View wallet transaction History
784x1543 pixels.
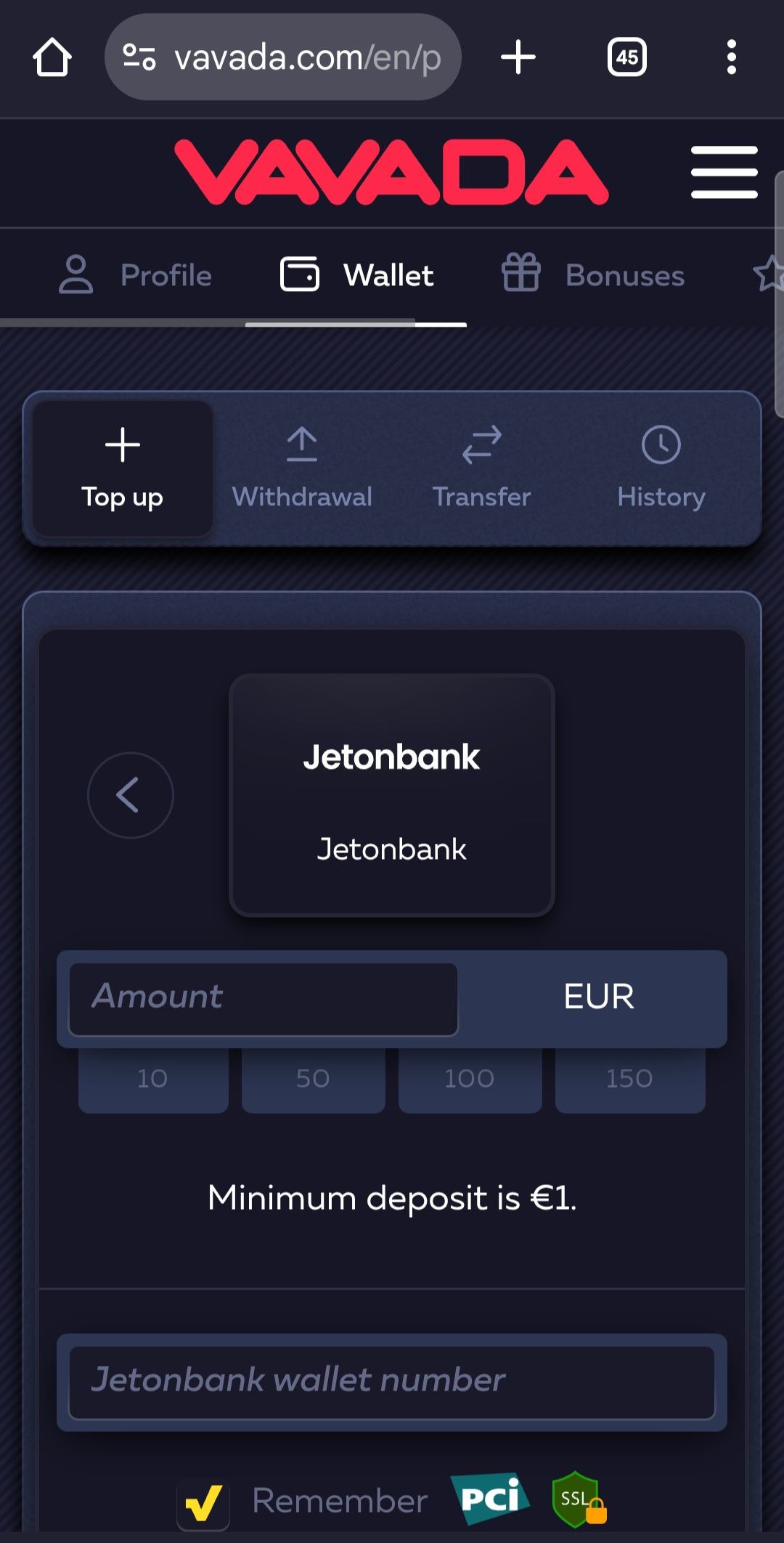(x=661, y=468)
